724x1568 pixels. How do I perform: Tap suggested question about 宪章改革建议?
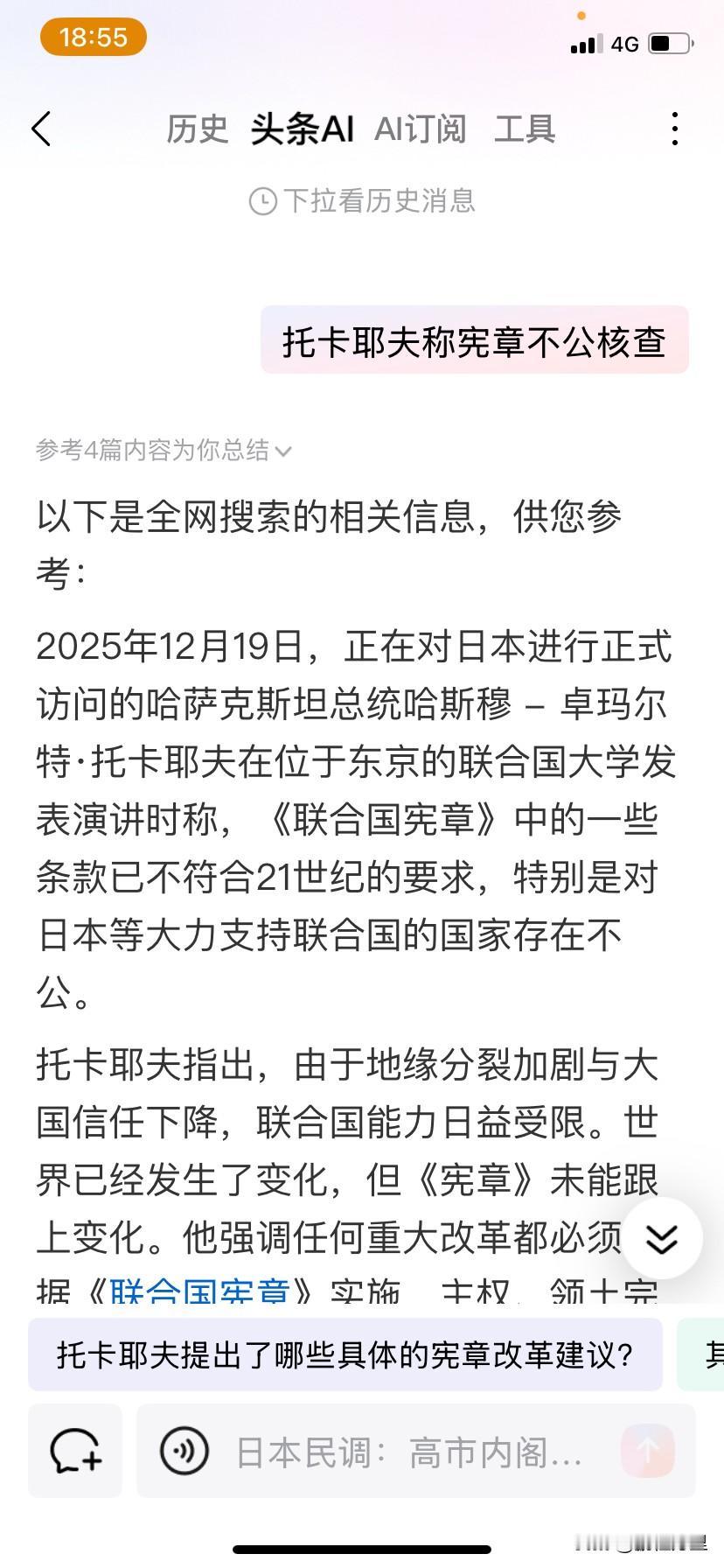click(345, 1353)
